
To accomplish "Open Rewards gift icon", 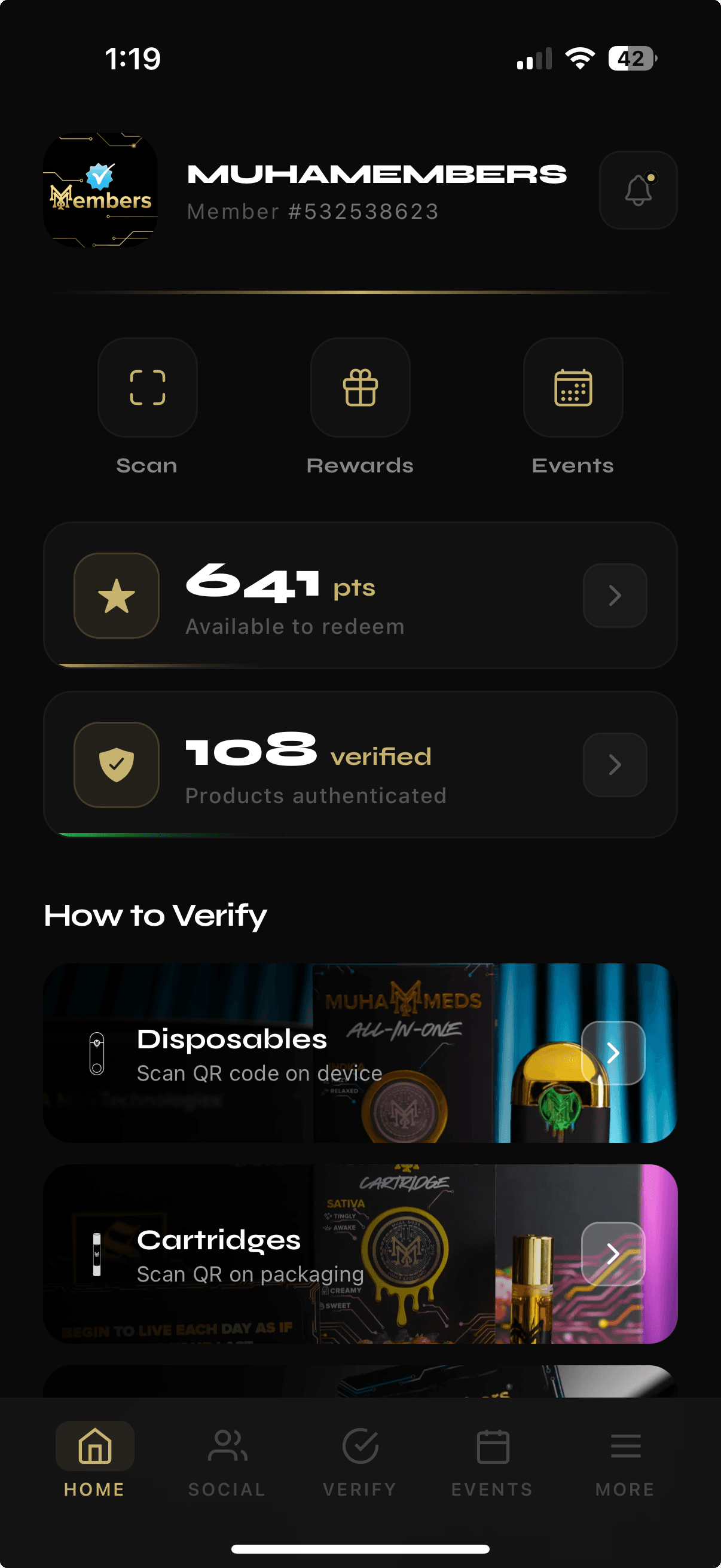I will (360, 388).
